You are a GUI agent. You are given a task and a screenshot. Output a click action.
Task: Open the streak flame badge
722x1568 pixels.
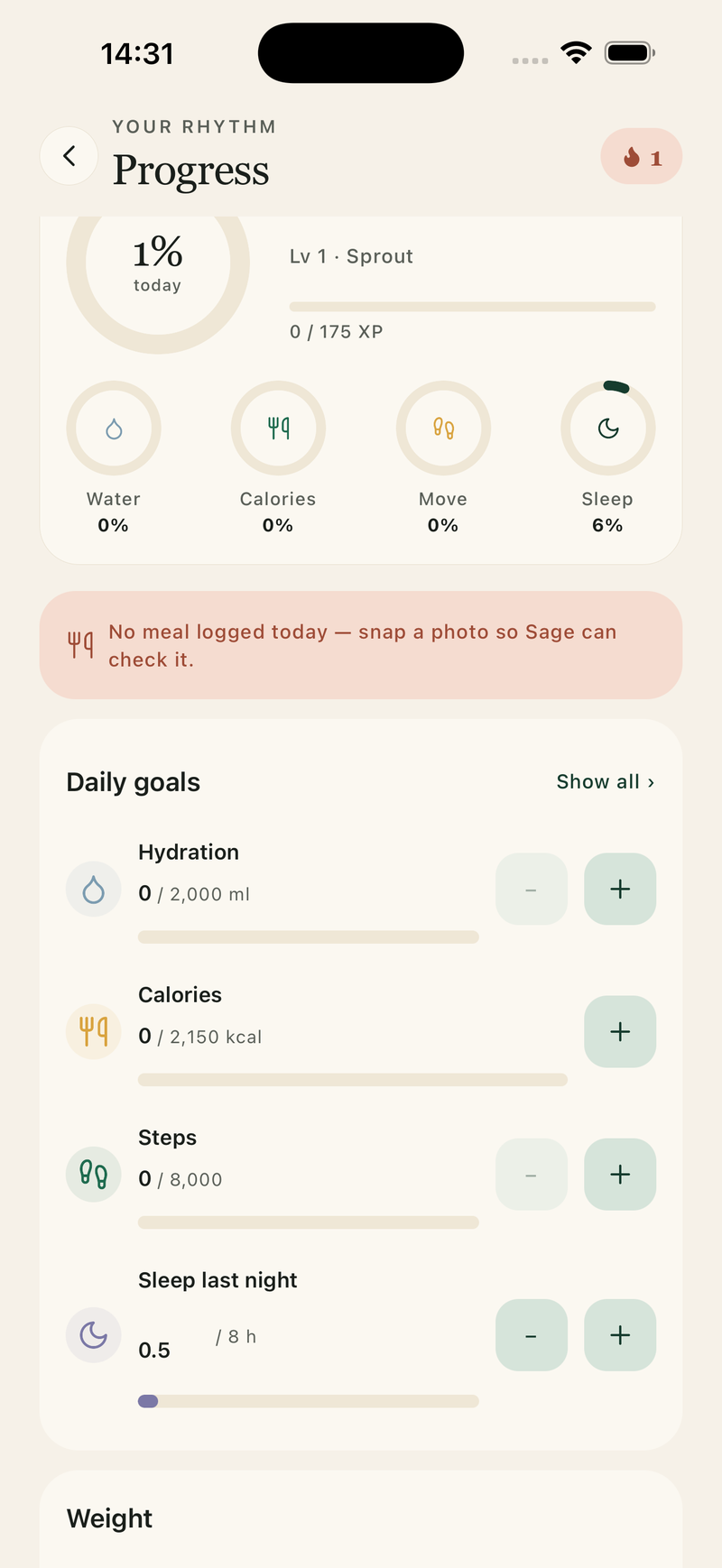click(641, 157)
